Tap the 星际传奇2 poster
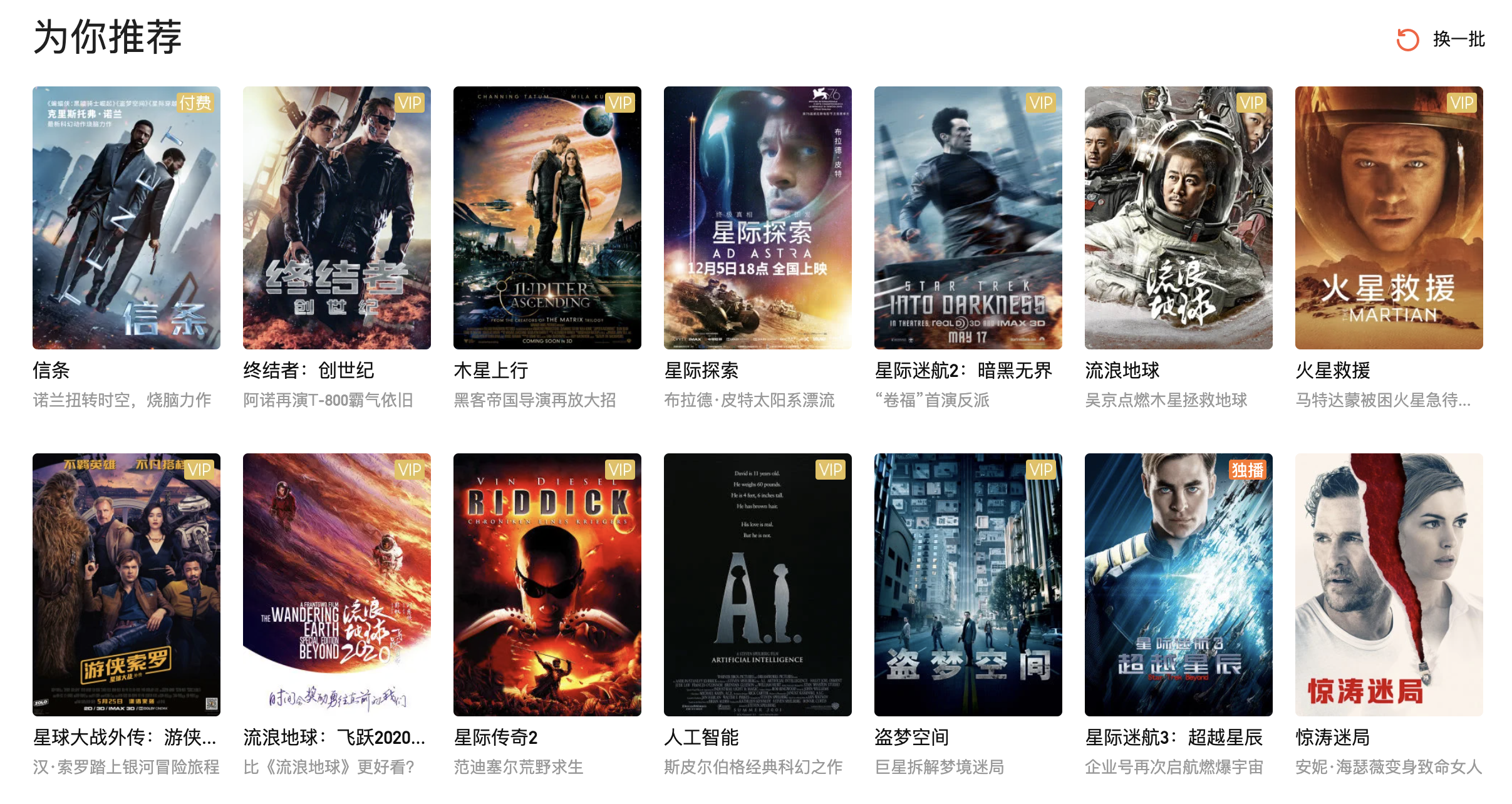 [x=547, y=585]
